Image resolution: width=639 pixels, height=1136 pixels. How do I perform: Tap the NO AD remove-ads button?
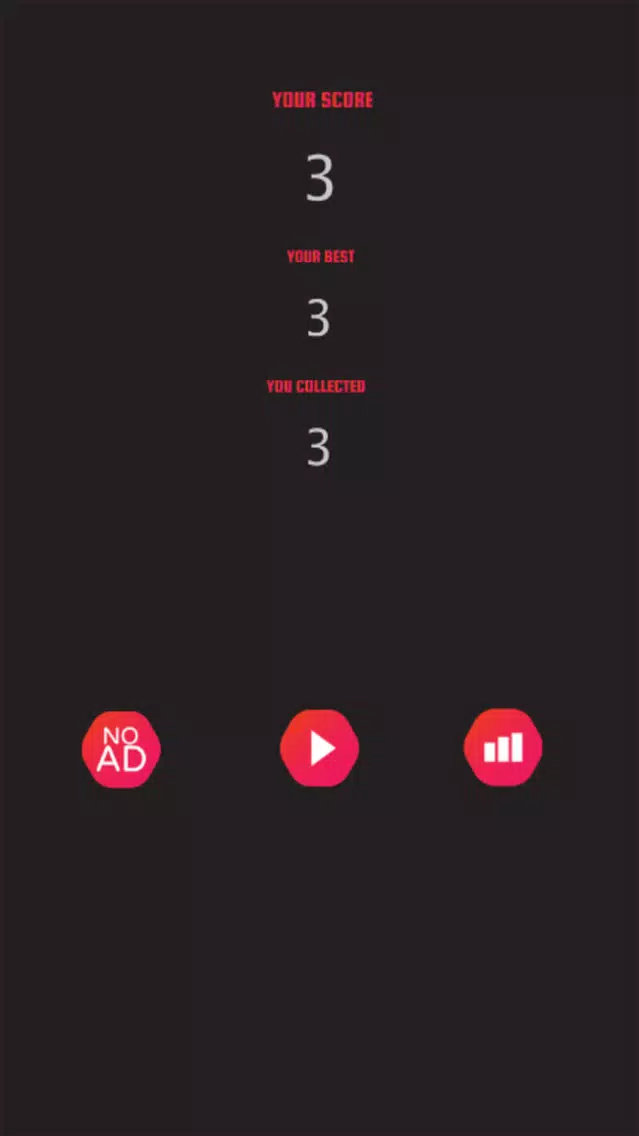121,749
